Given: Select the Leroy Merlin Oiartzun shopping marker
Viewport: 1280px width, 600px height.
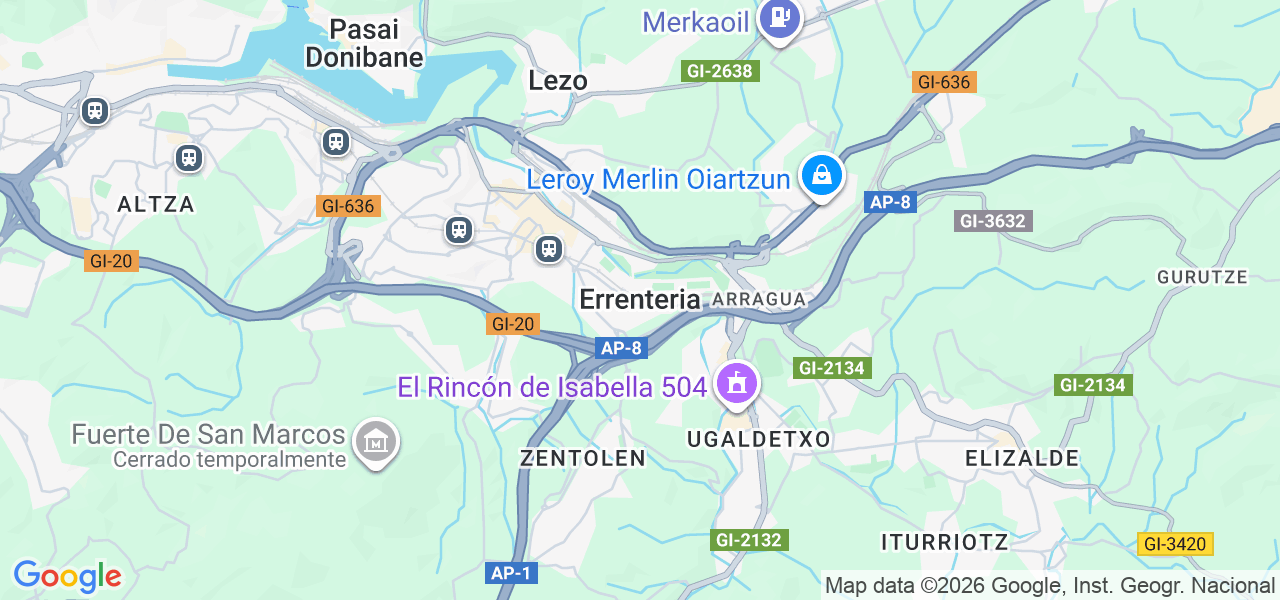Looking at the screenshot, I should tap(822, 176).
